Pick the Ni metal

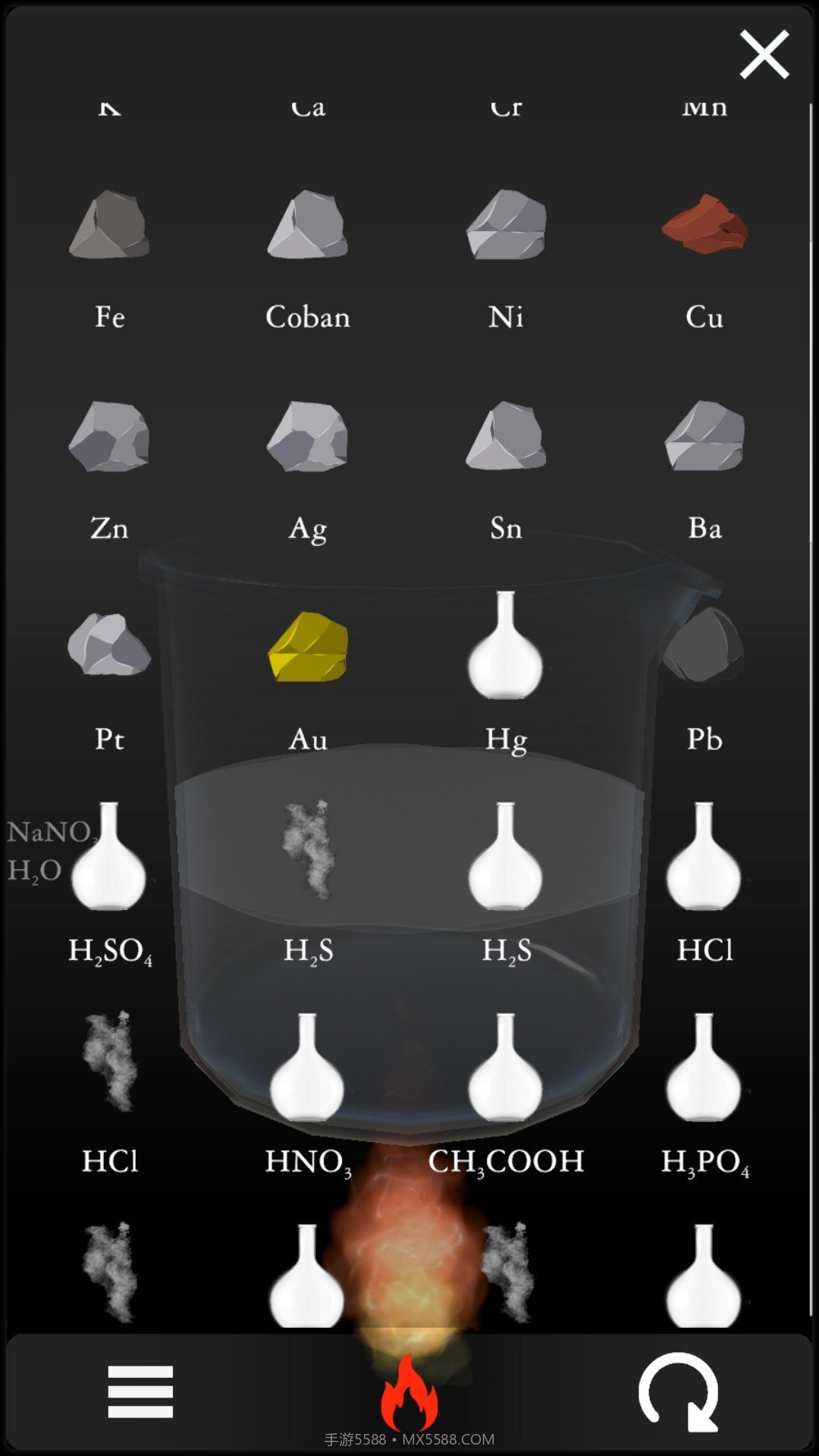coord(506,226)
